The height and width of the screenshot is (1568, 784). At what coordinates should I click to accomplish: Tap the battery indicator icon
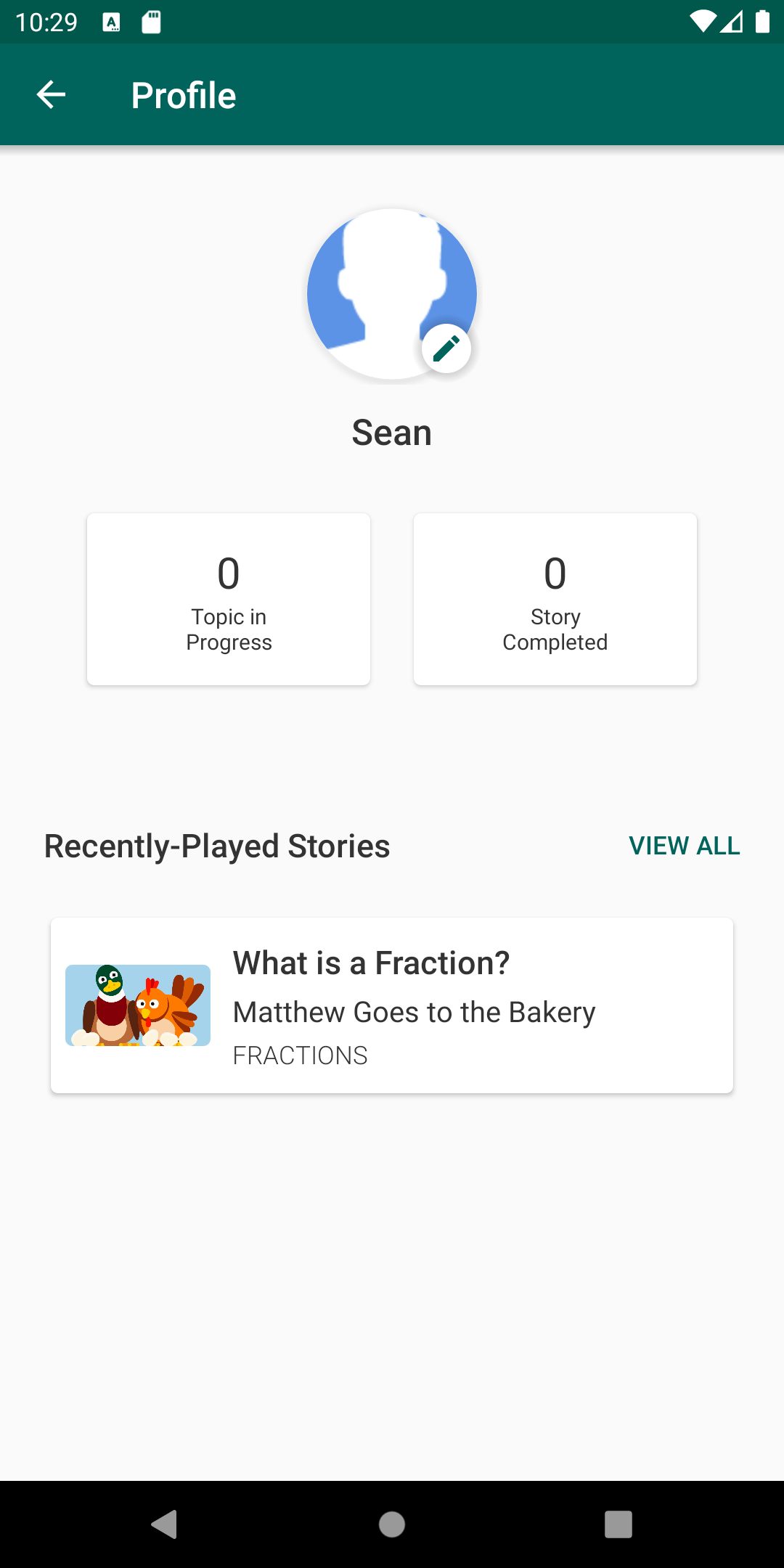click(763, 22)
